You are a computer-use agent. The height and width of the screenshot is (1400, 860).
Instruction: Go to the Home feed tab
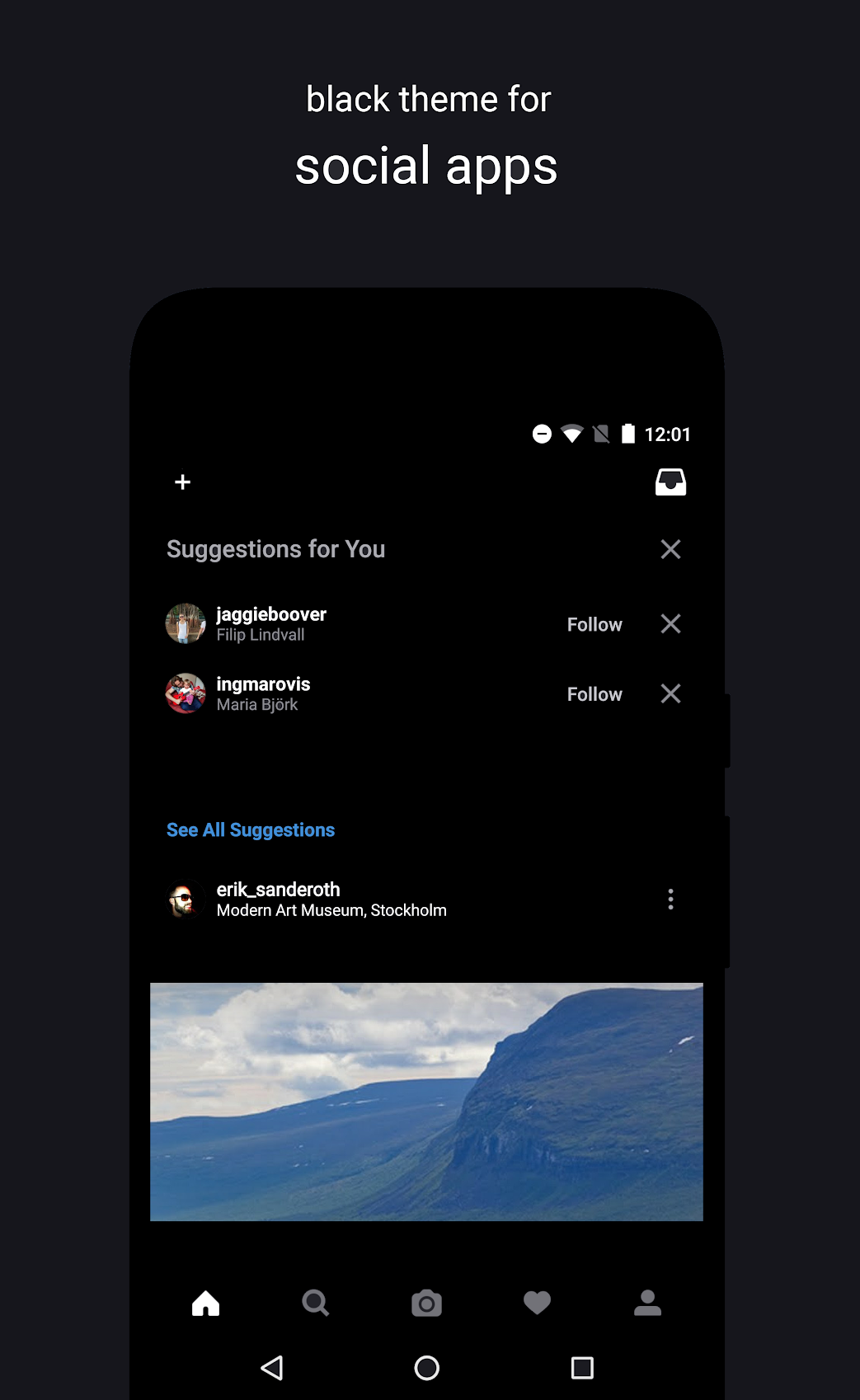(206, 1303)
